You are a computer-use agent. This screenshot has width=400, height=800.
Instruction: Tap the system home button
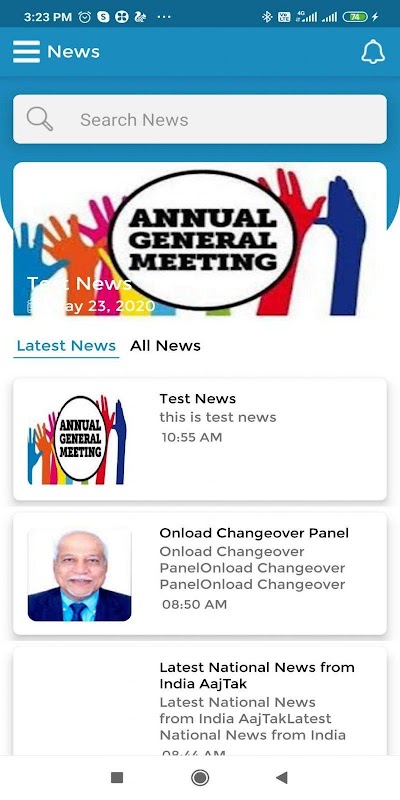click(x=200, y=778)
